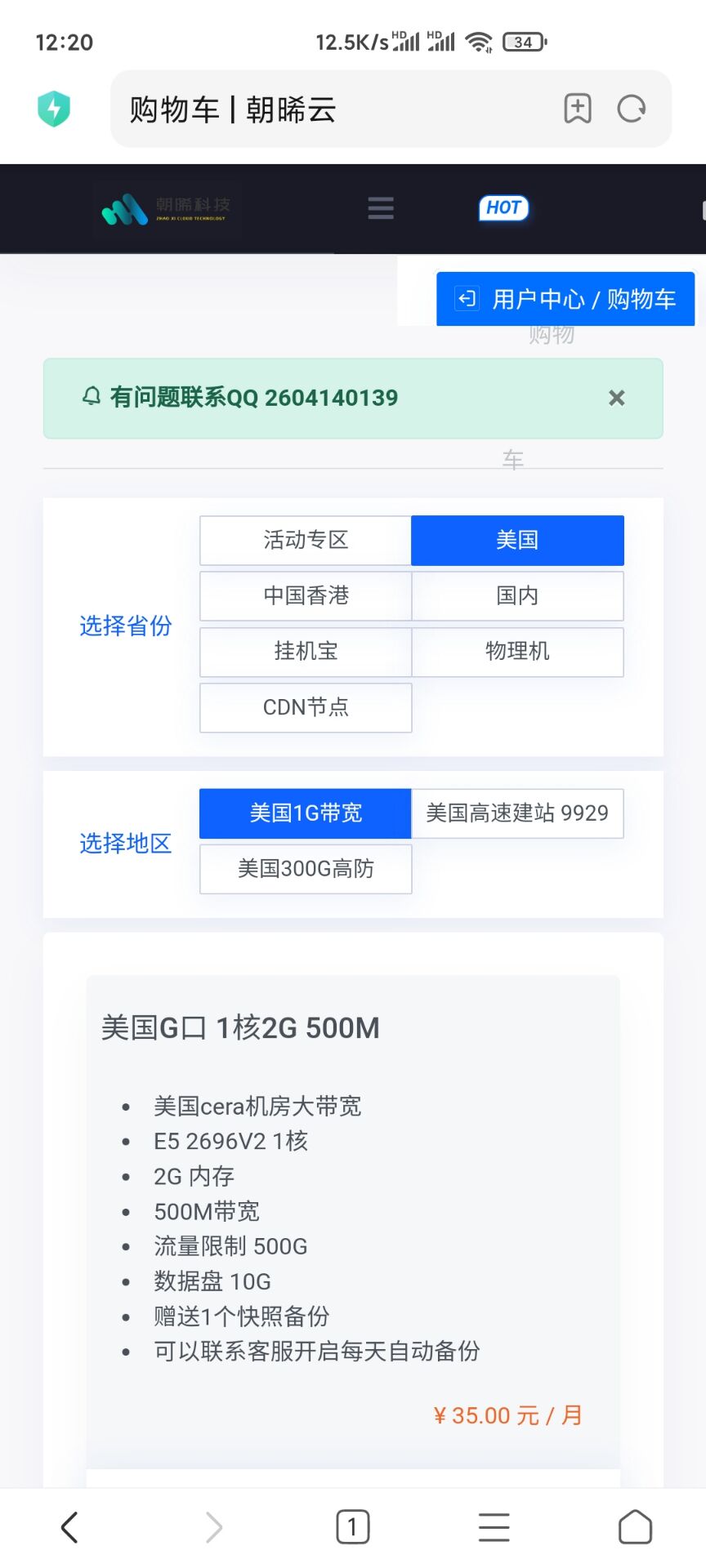Go to browser home page
This screenshot has width=706, height=1568.
click(635, 1526)
